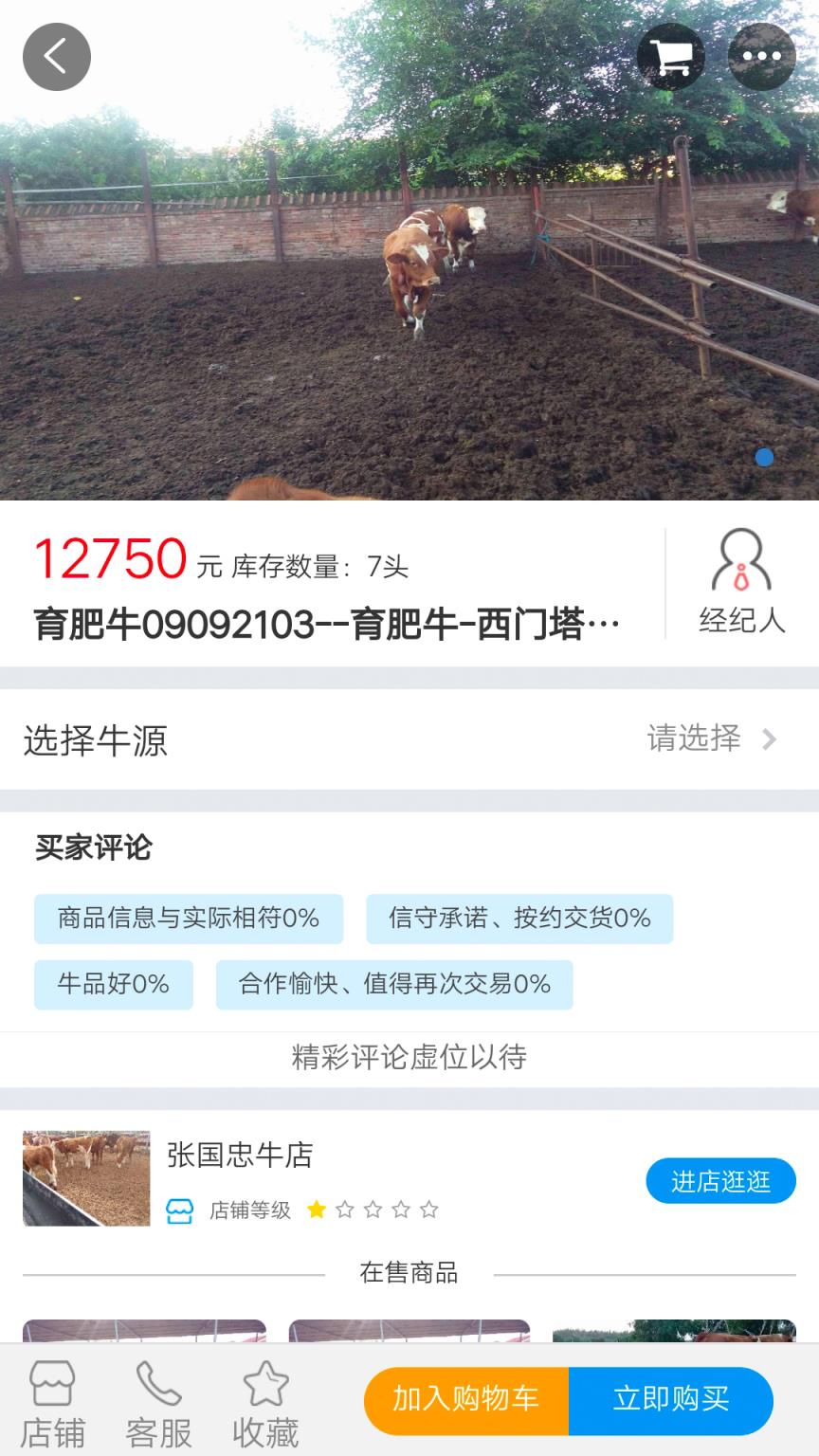Open the 在售商品 section

(409, 1274)
